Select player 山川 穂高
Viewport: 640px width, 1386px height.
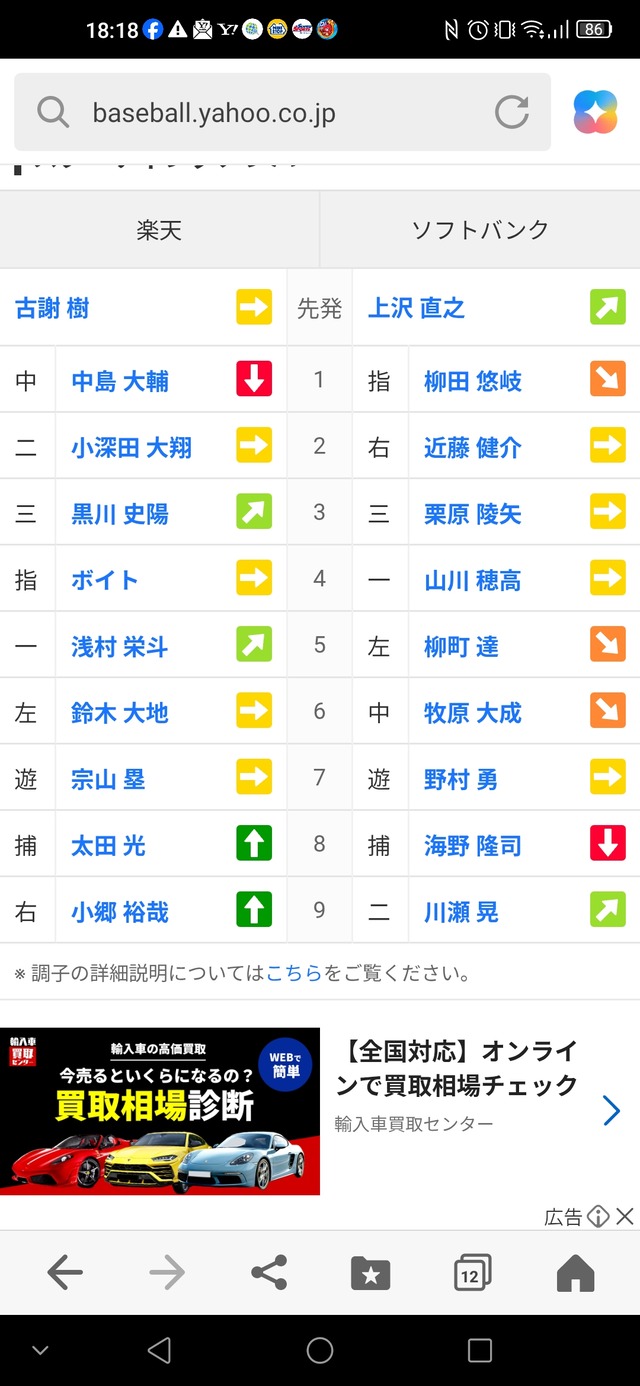[x=473, y=580]
